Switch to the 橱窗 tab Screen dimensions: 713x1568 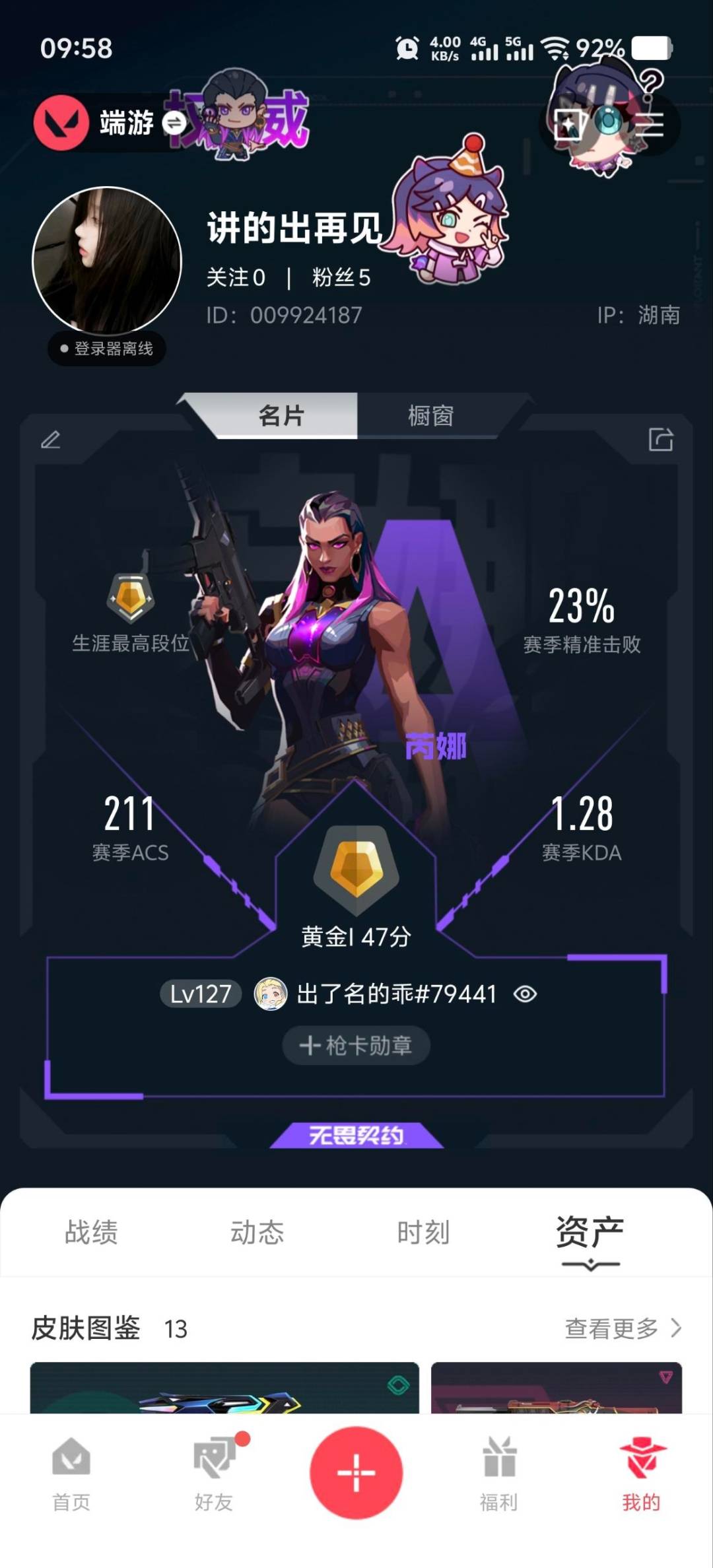tap(430, 416)
